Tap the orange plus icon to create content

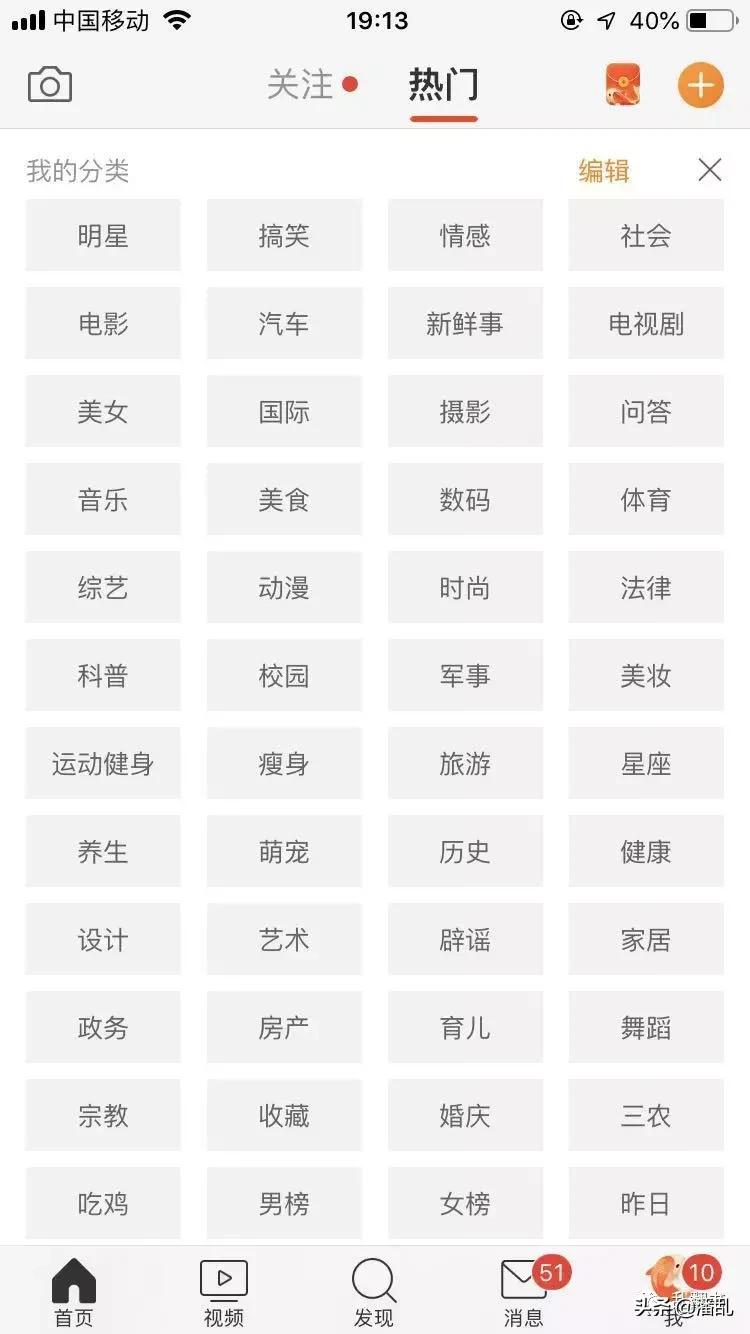[701, 85]
